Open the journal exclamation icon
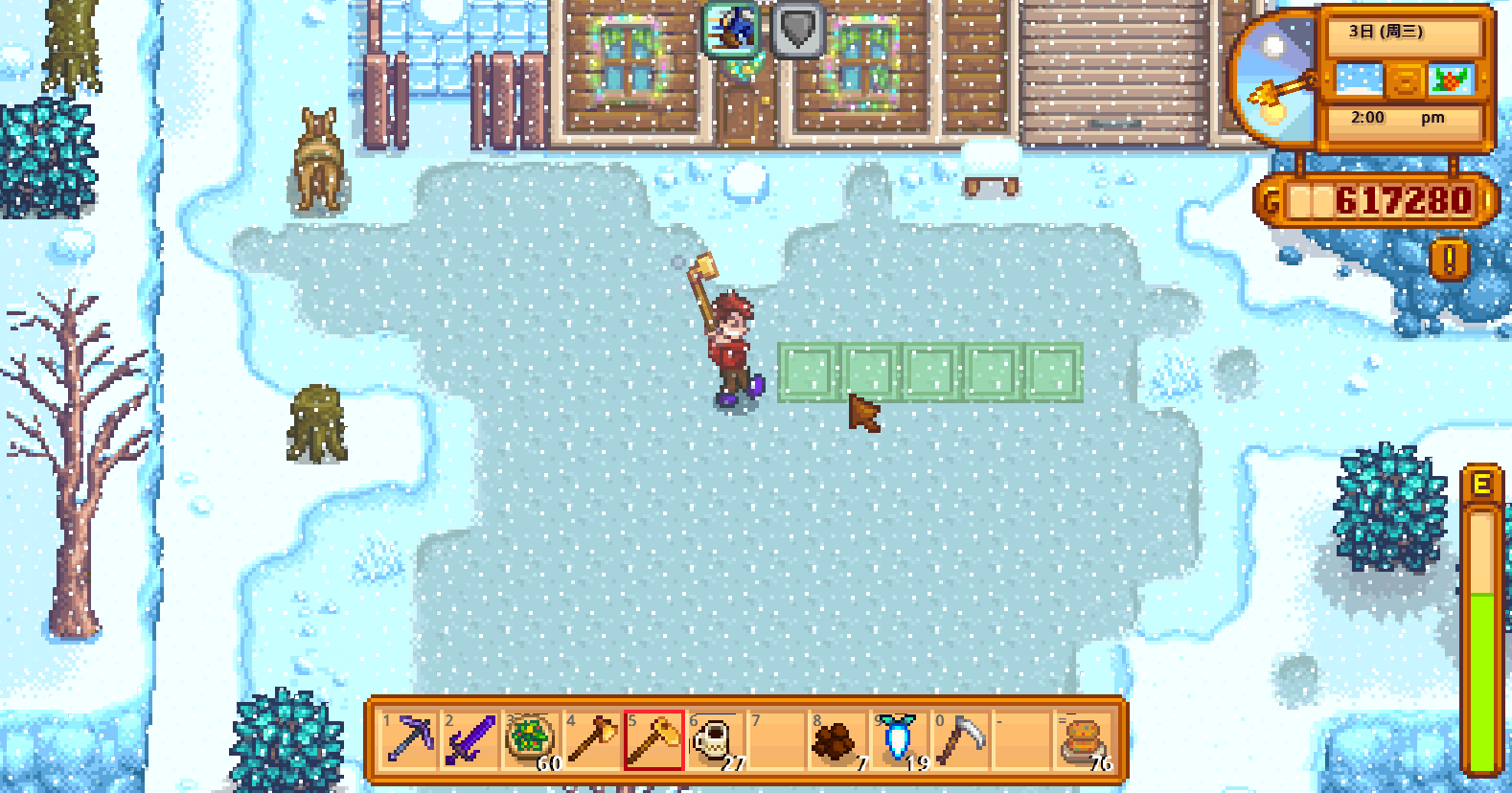 click(1450, 259)
